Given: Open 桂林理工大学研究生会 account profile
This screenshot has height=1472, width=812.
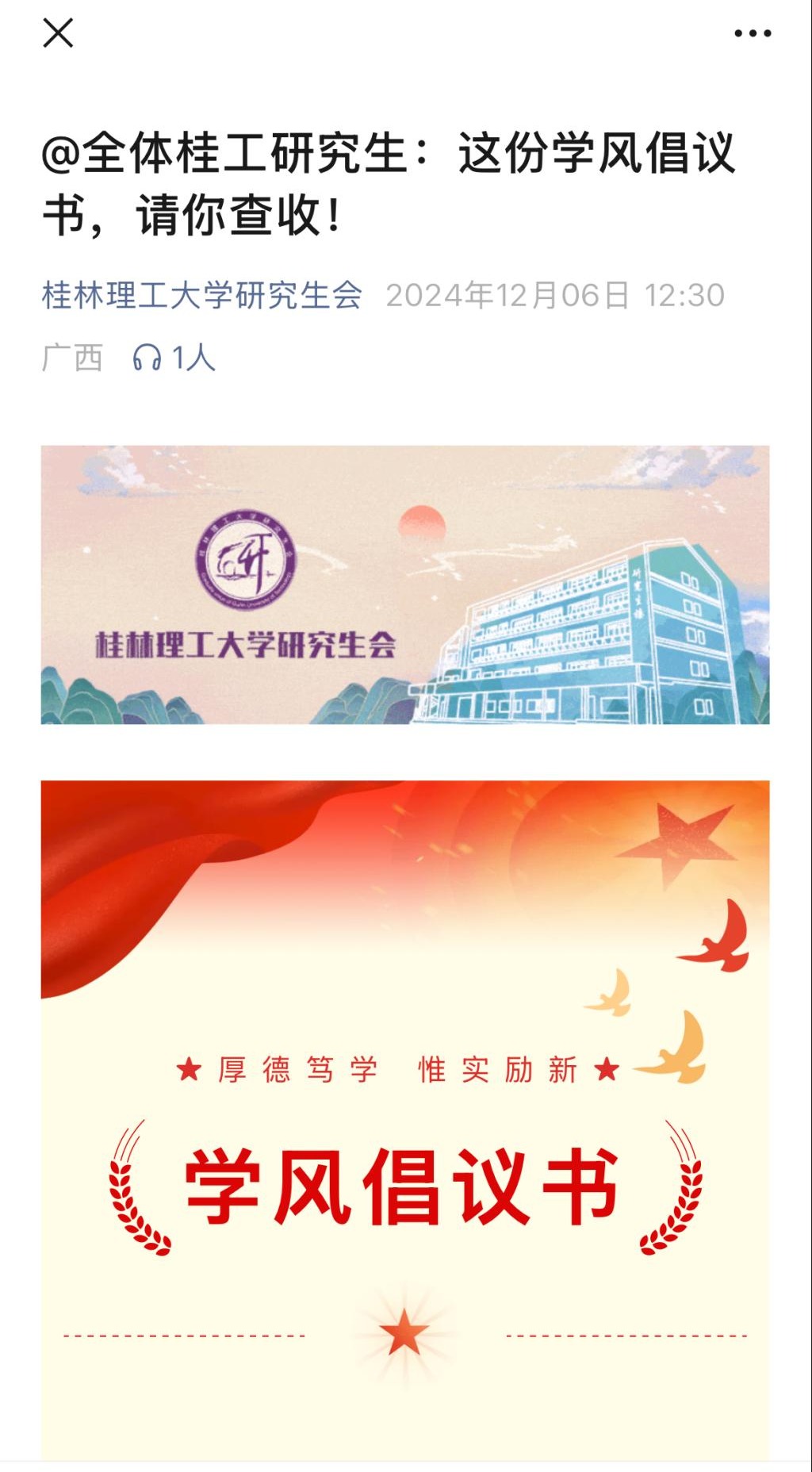Looking at the screenshot, I should (201, 295).
